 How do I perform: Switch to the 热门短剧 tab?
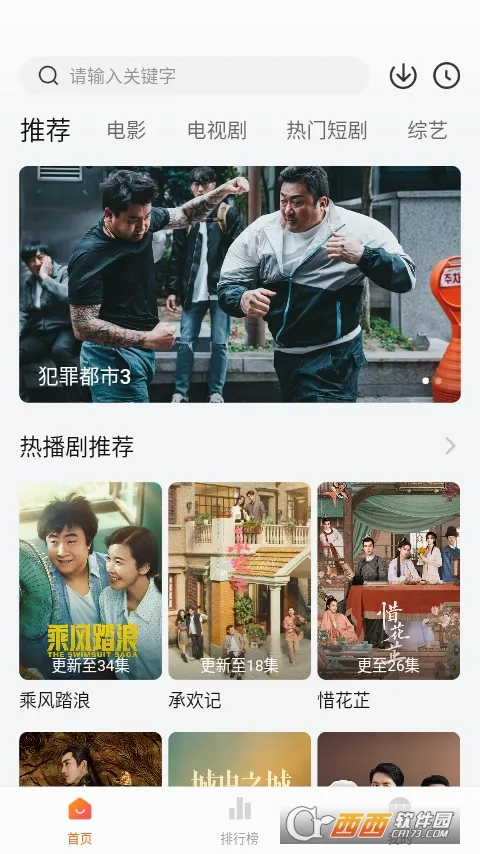(326, 130)
